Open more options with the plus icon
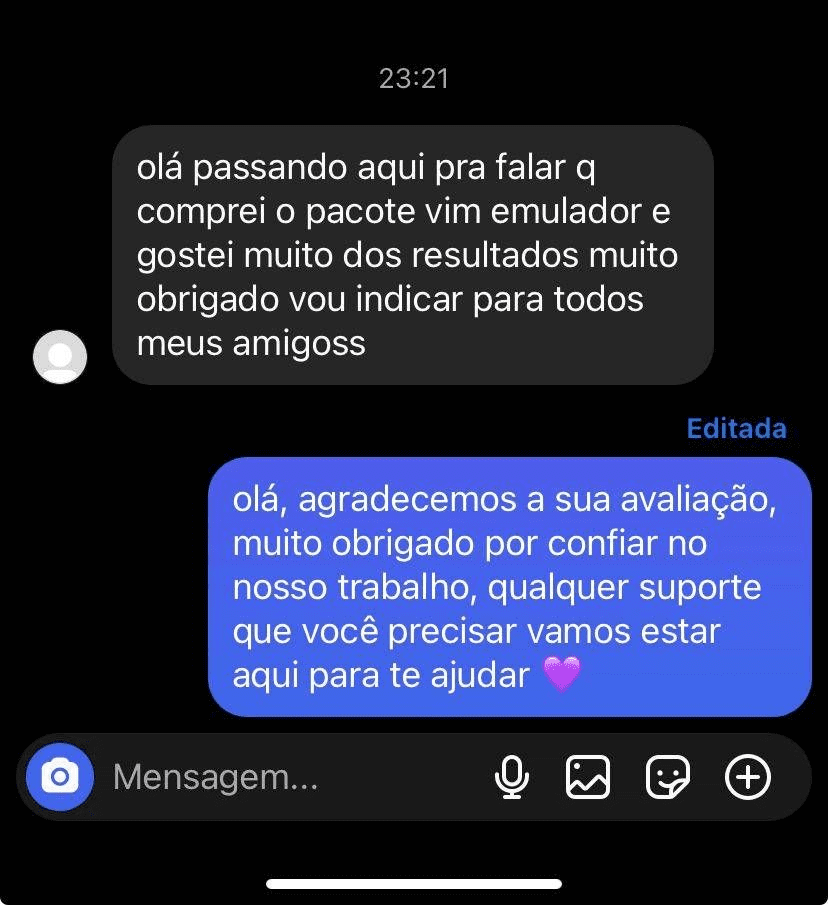 point(747,777)
